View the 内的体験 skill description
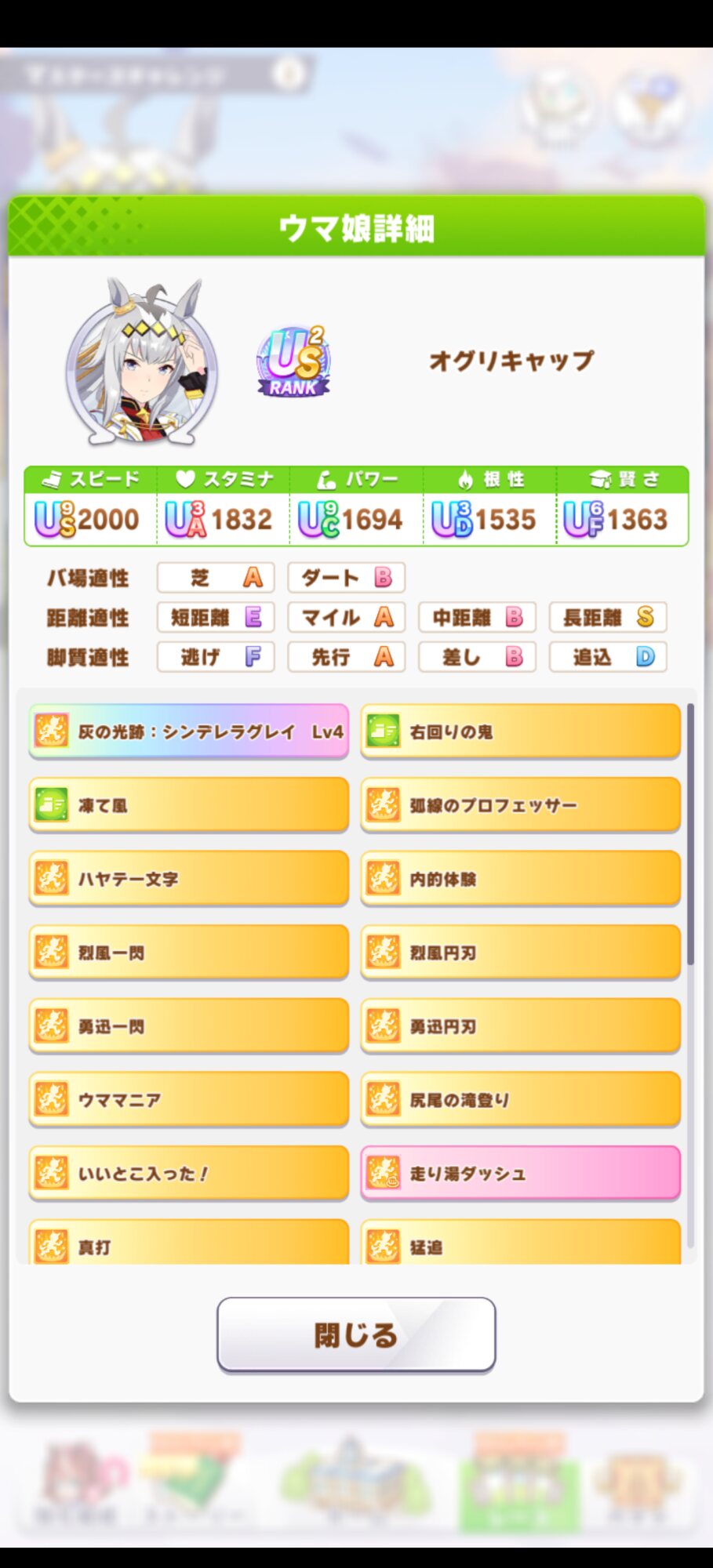The width and height of the screenshot is (713, 1568). coord(520,879)
